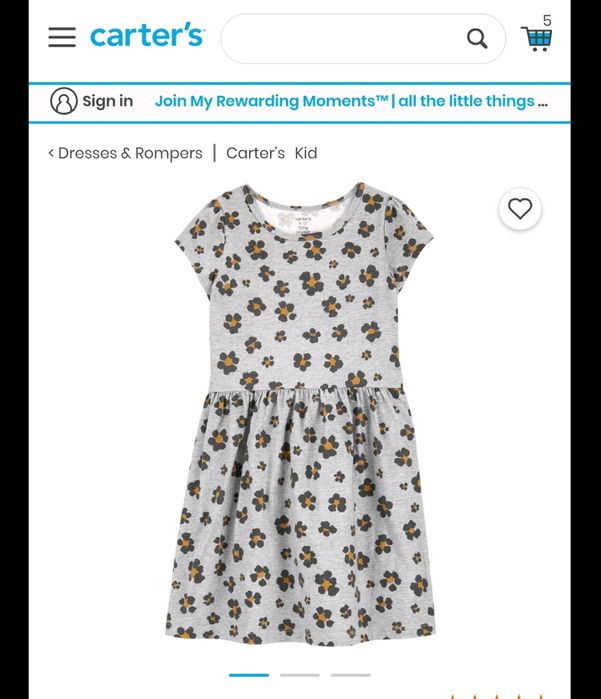Open the shopping cart

[x=537, y=38]
